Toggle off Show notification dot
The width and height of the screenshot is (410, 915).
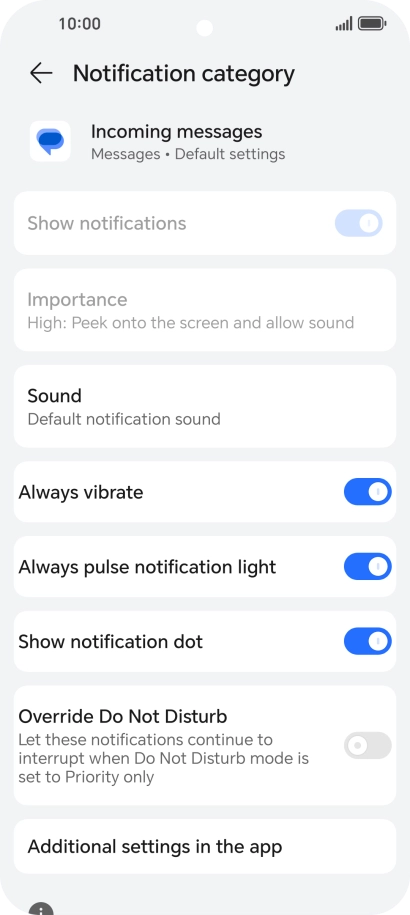(x=367, y=641)
